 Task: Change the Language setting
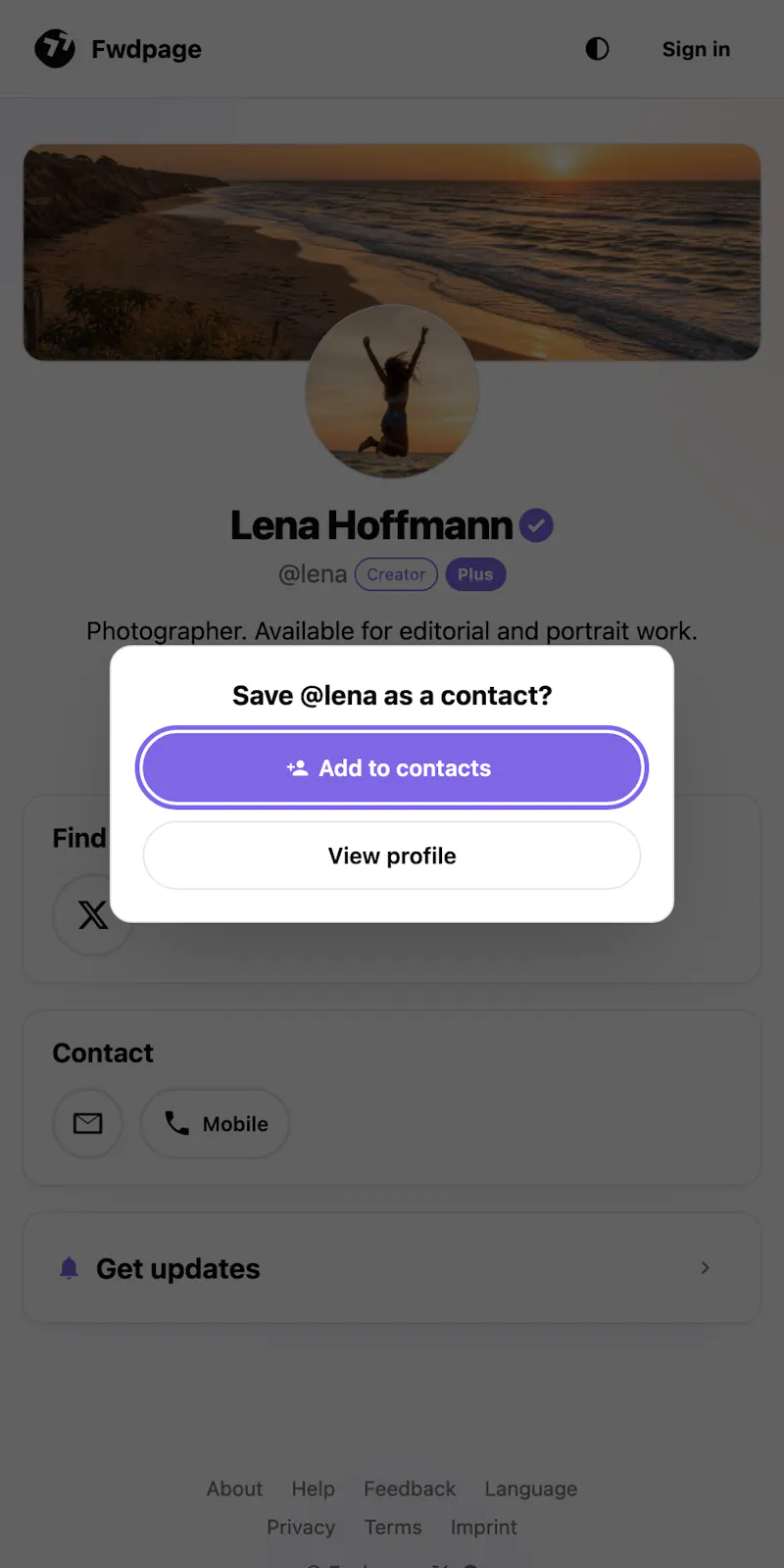click(x=531, y=1489)
